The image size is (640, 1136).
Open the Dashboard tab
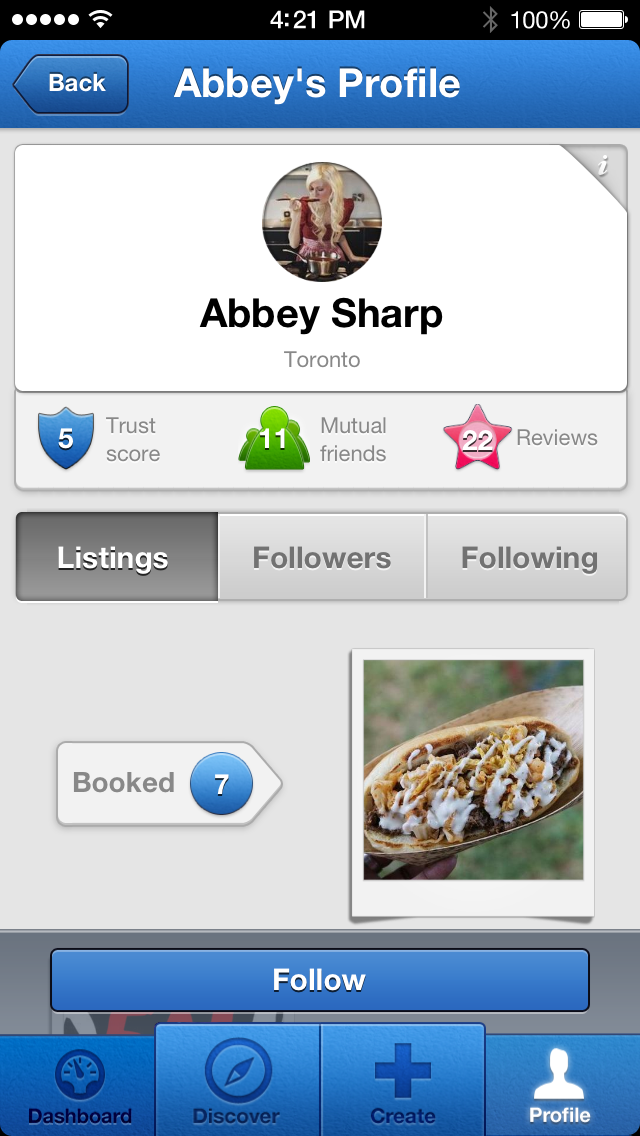(79, 1088)
